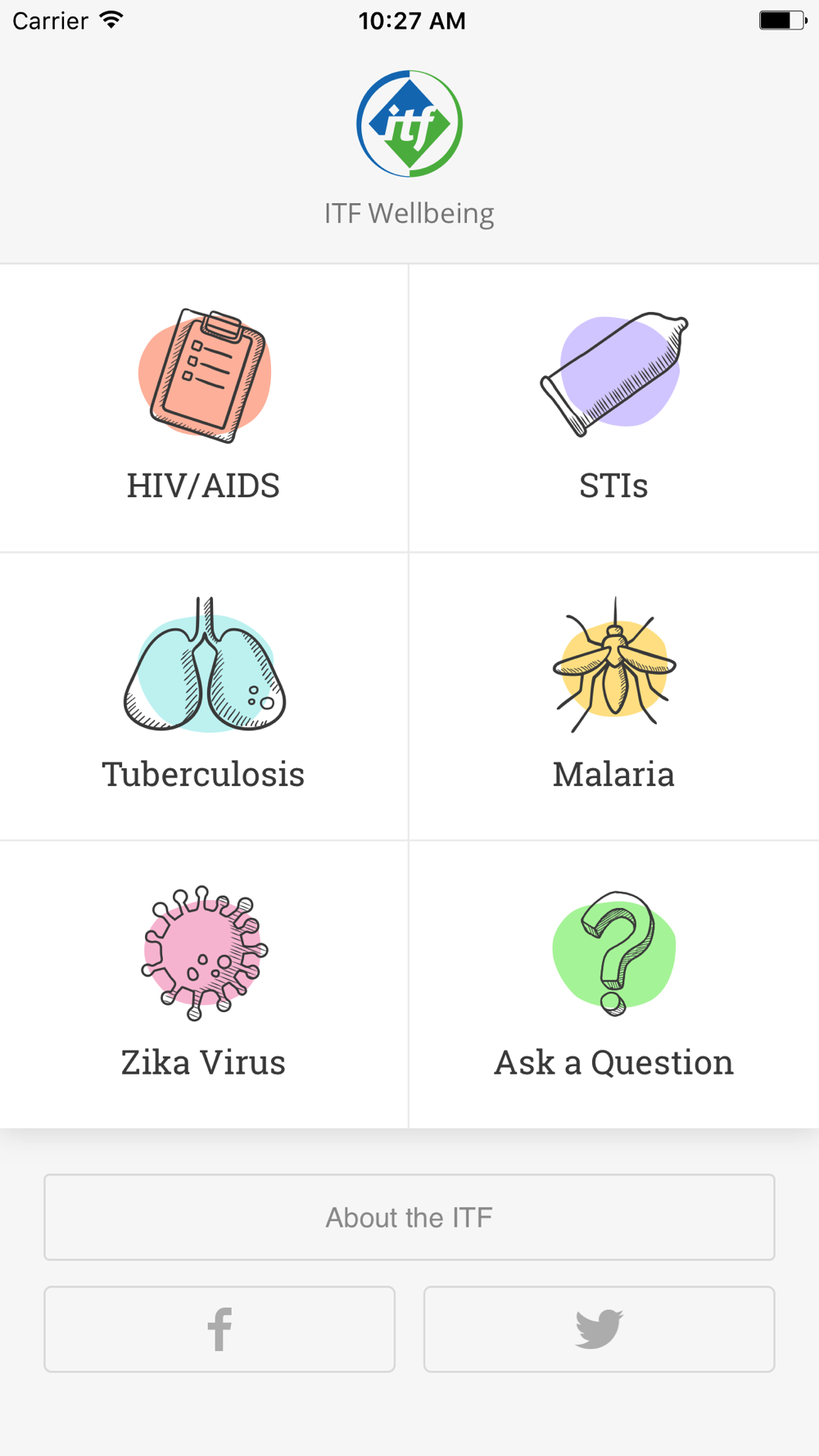819x1456 pixels.
Task: Open Ask a Question
Action: 614,984
